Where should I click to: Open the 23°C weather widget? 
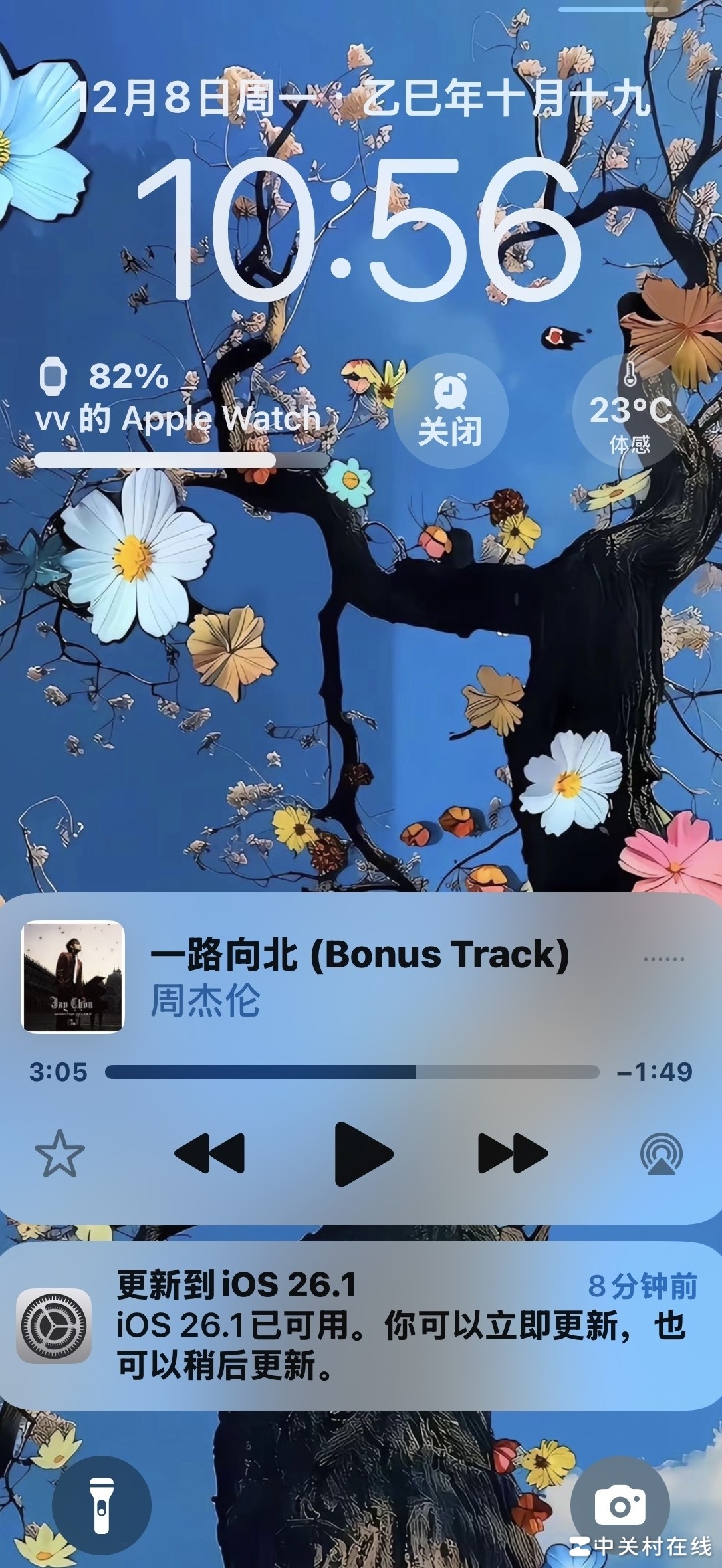coord(629,412)
